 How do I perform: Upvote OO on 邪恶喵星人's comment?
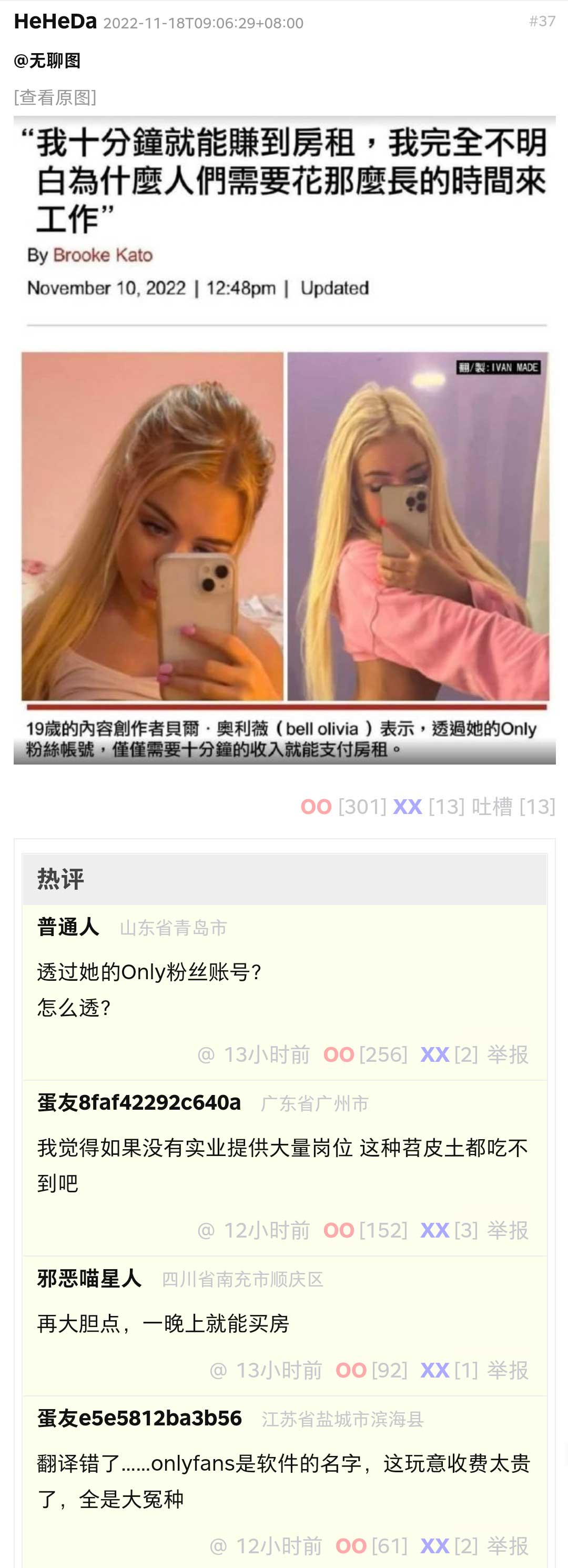click(x=351, y=1370)
